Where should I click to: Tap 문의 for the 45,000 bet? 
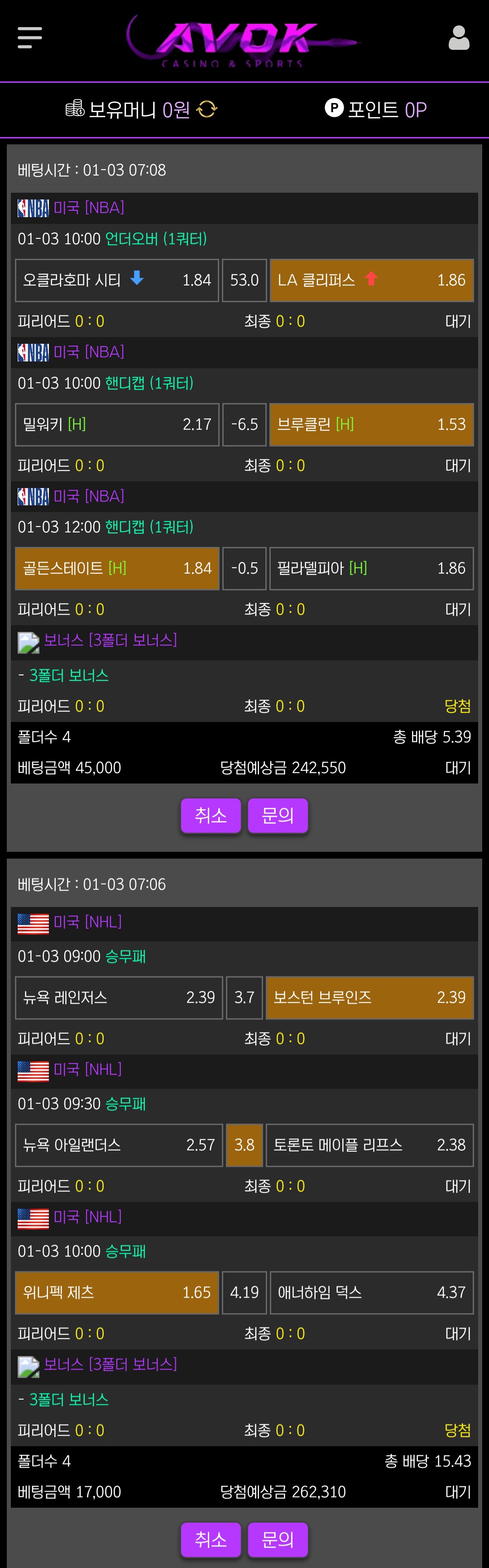tap(278, 815)
